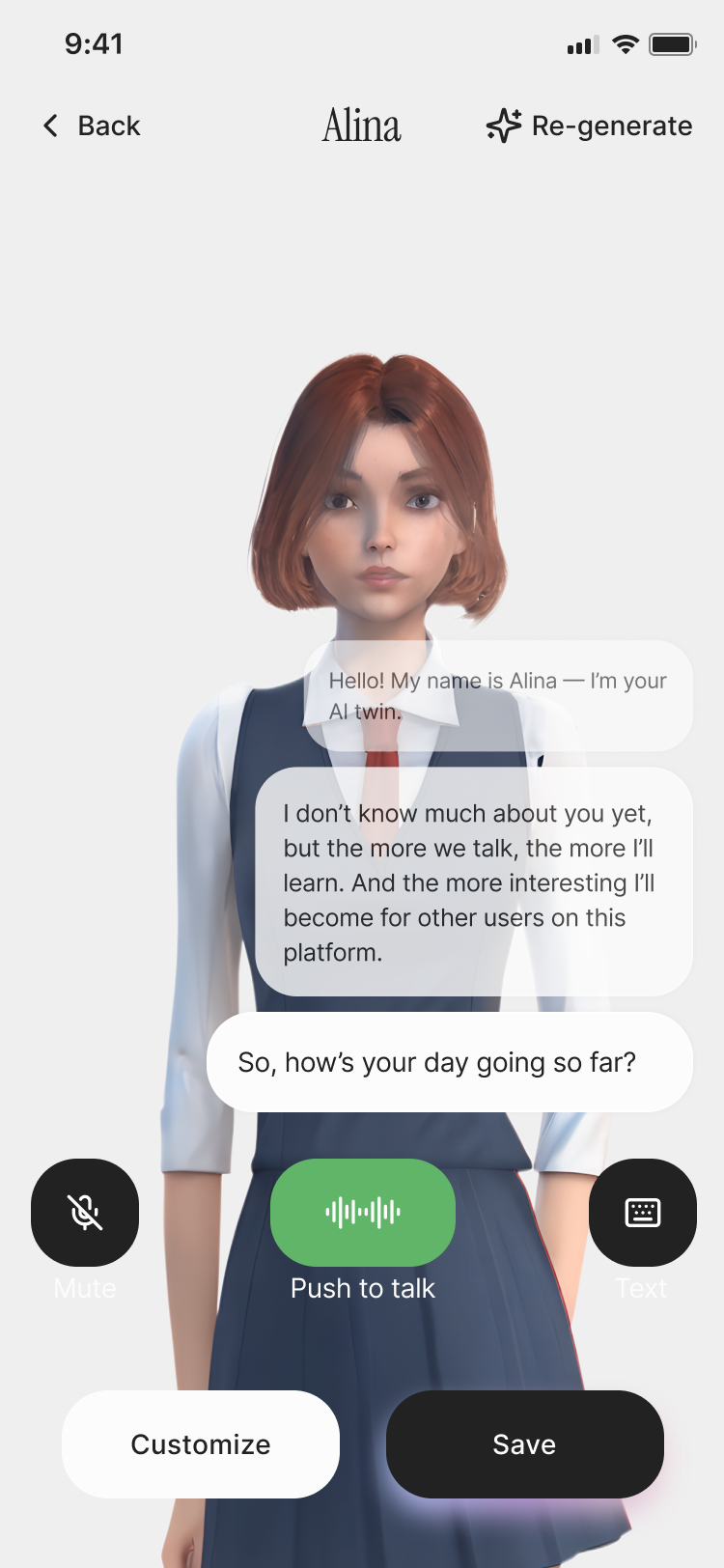This screenshot has height=1568, width=724.
Task: Open Customize options for avatar
Action: pyautogui.click(x=201, y=1444)
